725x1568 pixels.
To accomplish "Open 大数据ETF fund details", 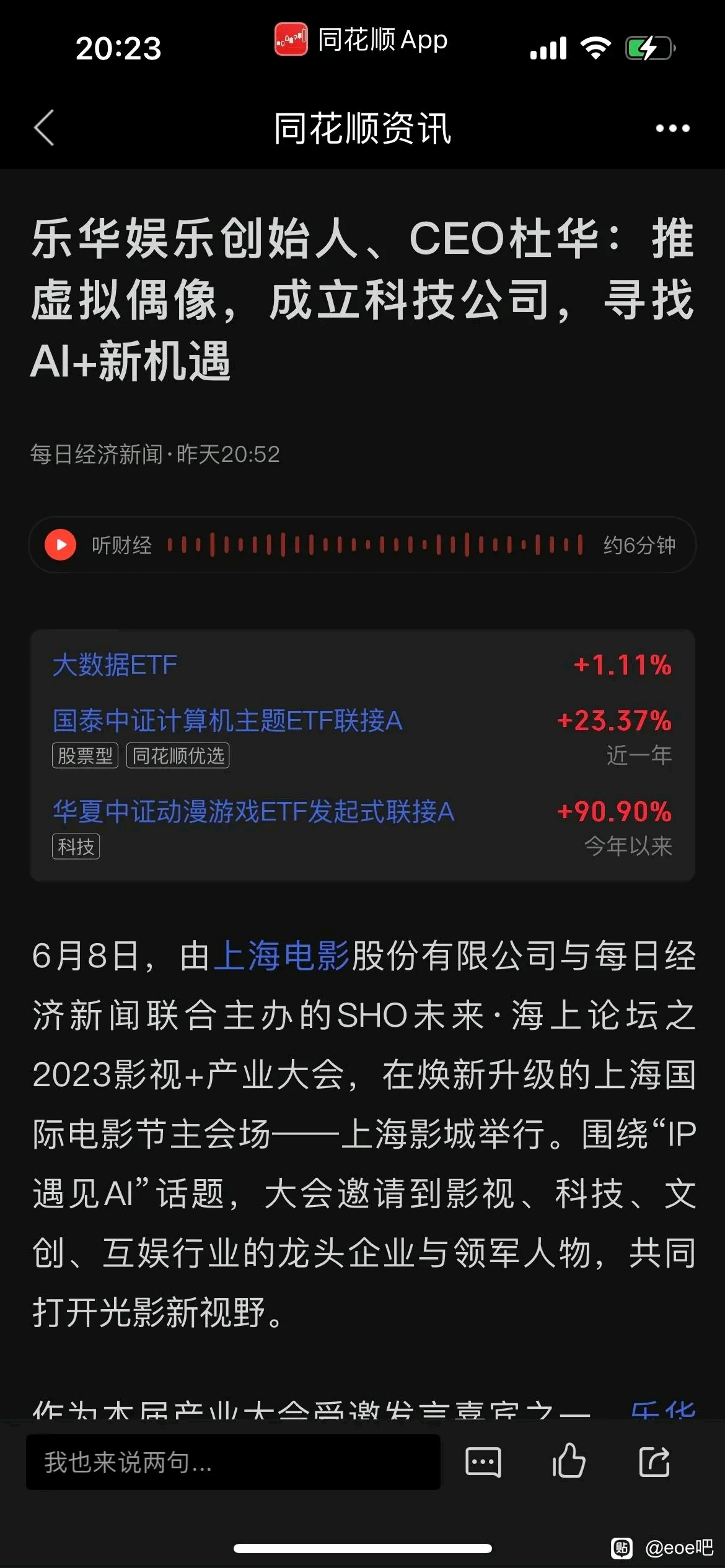I will (x=115, y=665).
